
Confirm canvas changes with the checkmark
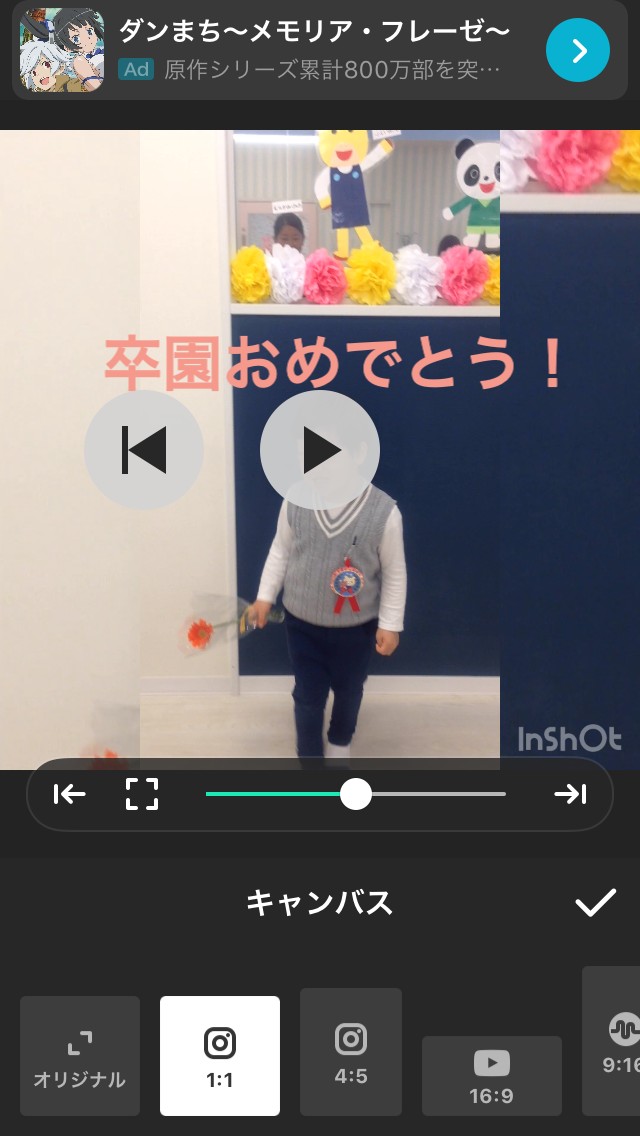[x=595, y=903]
